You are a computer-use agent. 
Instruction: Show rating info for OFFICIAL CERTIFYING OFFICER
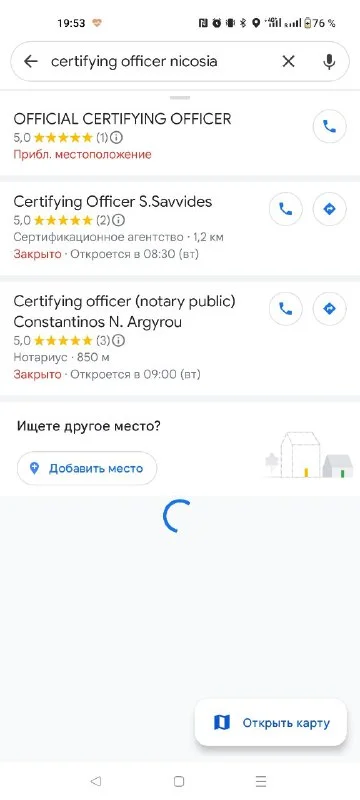117,137
